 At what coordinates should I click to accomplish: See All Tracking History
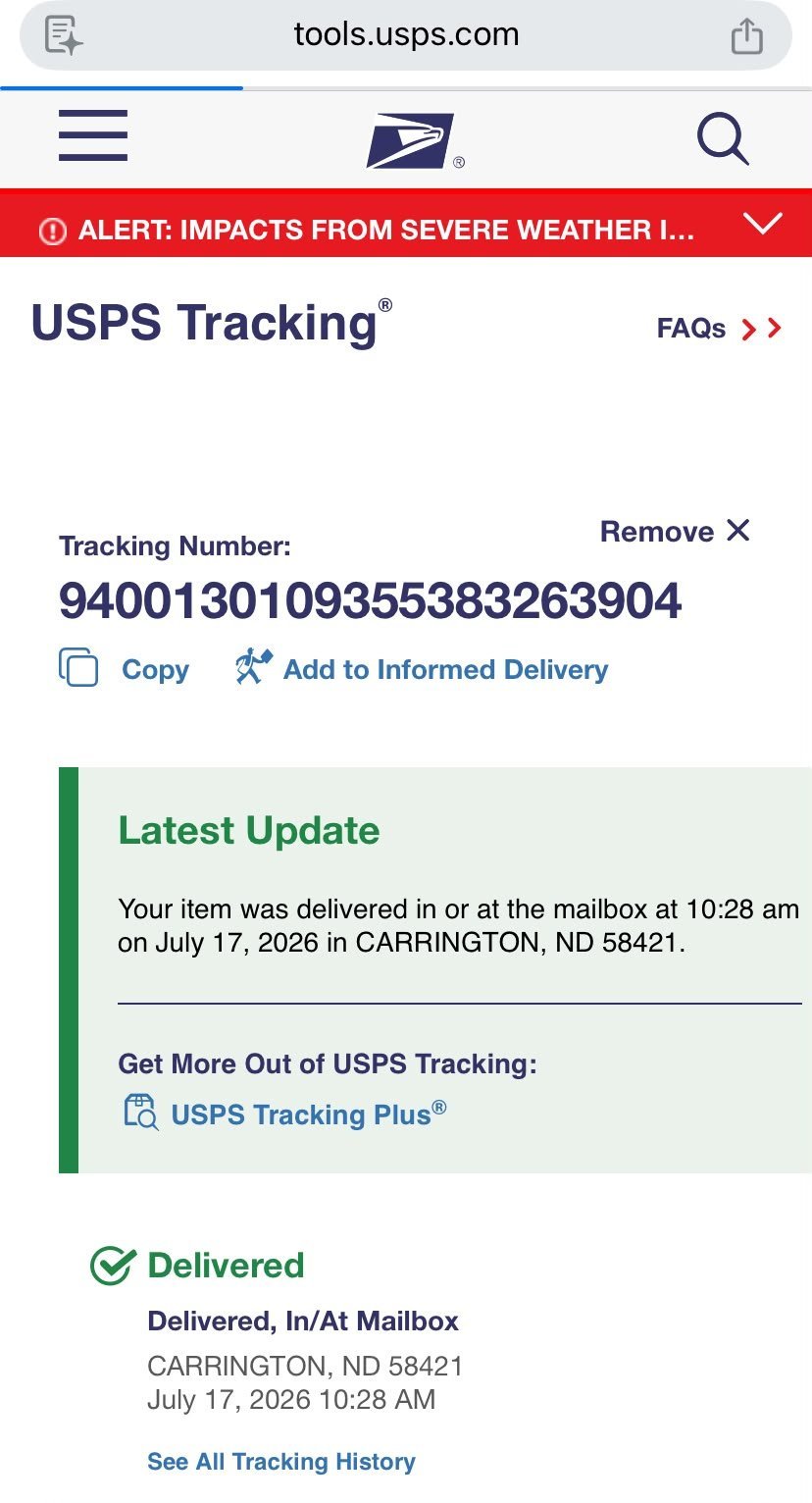[x=281, y=1461]
